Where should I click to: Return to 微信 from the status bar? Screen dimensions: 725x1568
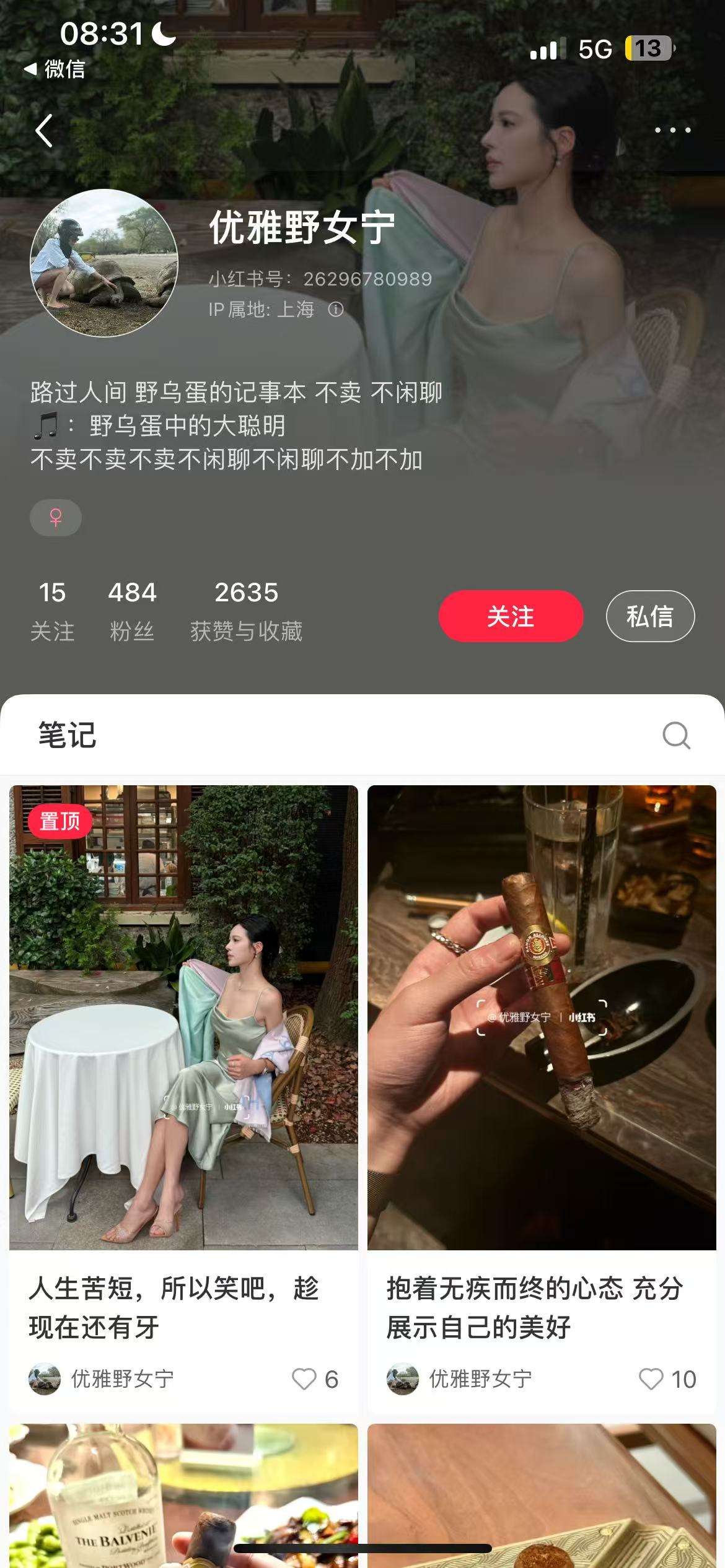pyautogui.click(x=55, y=69)
